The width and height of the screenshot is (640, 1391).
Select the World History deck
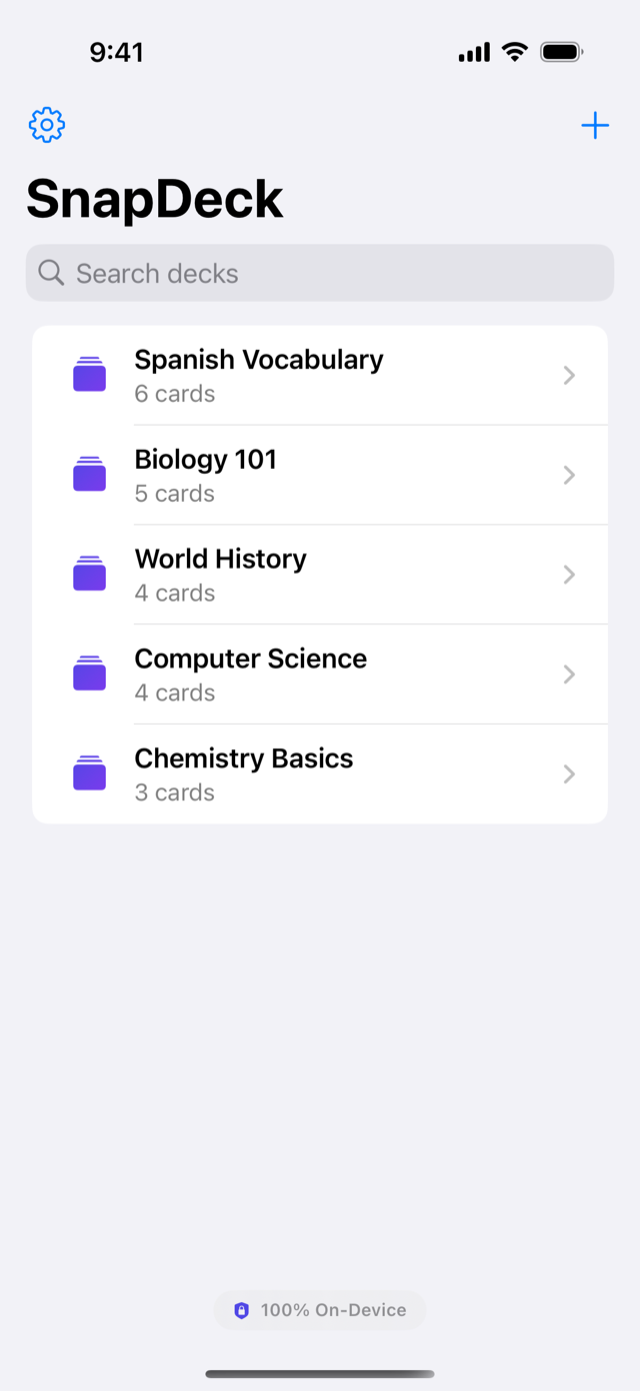tap(320, 575)
